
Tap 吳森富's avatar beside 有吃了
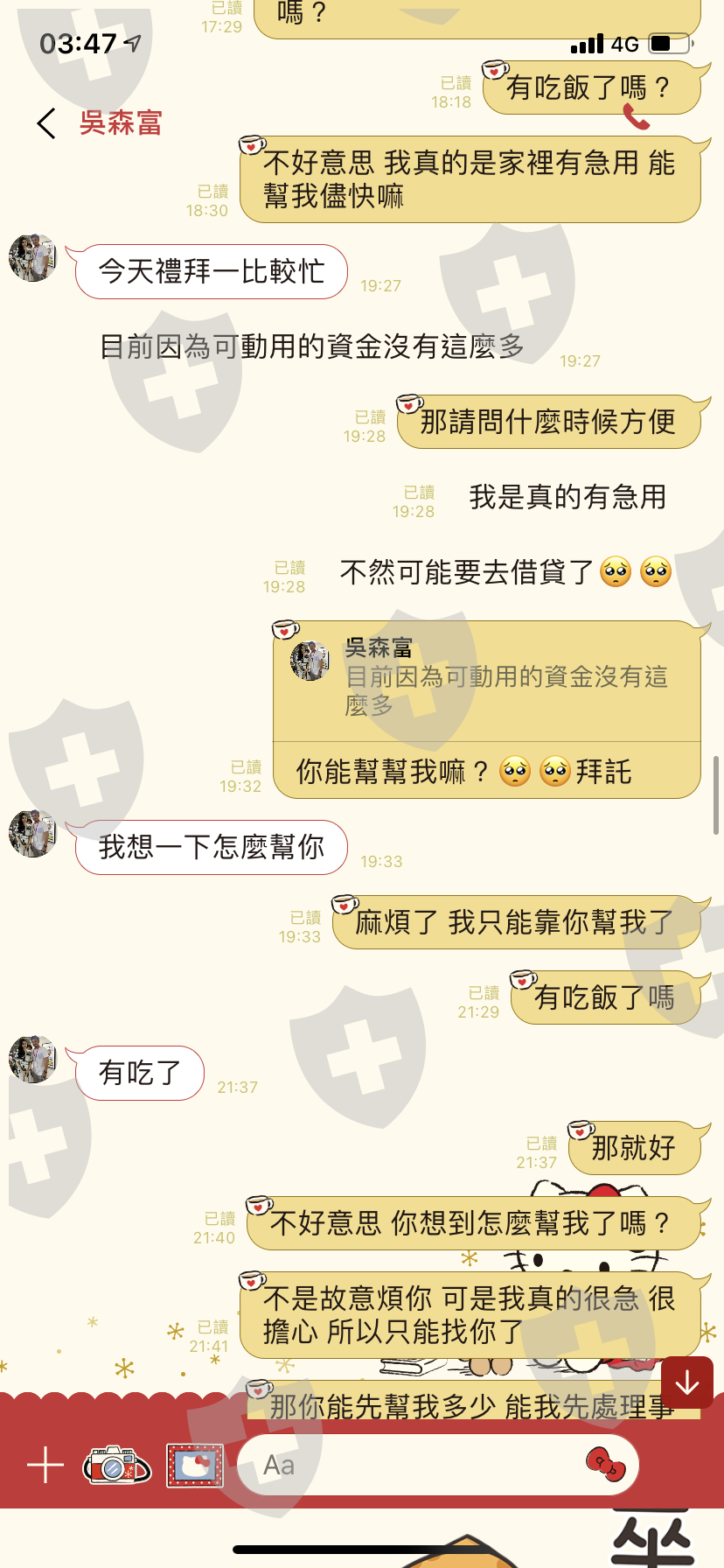[x=32, y=1060]
